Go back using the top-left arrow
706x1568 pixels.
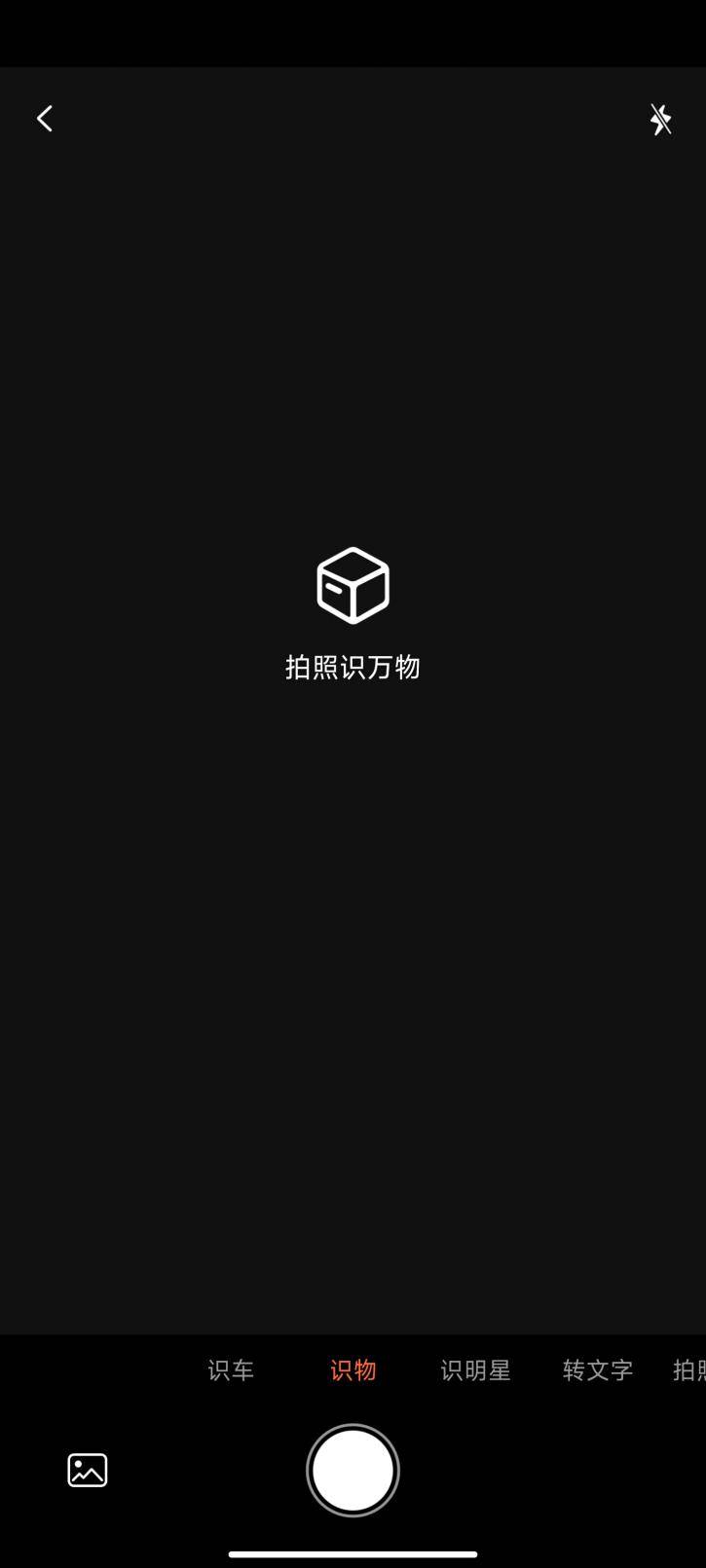(x=45, y=119)
